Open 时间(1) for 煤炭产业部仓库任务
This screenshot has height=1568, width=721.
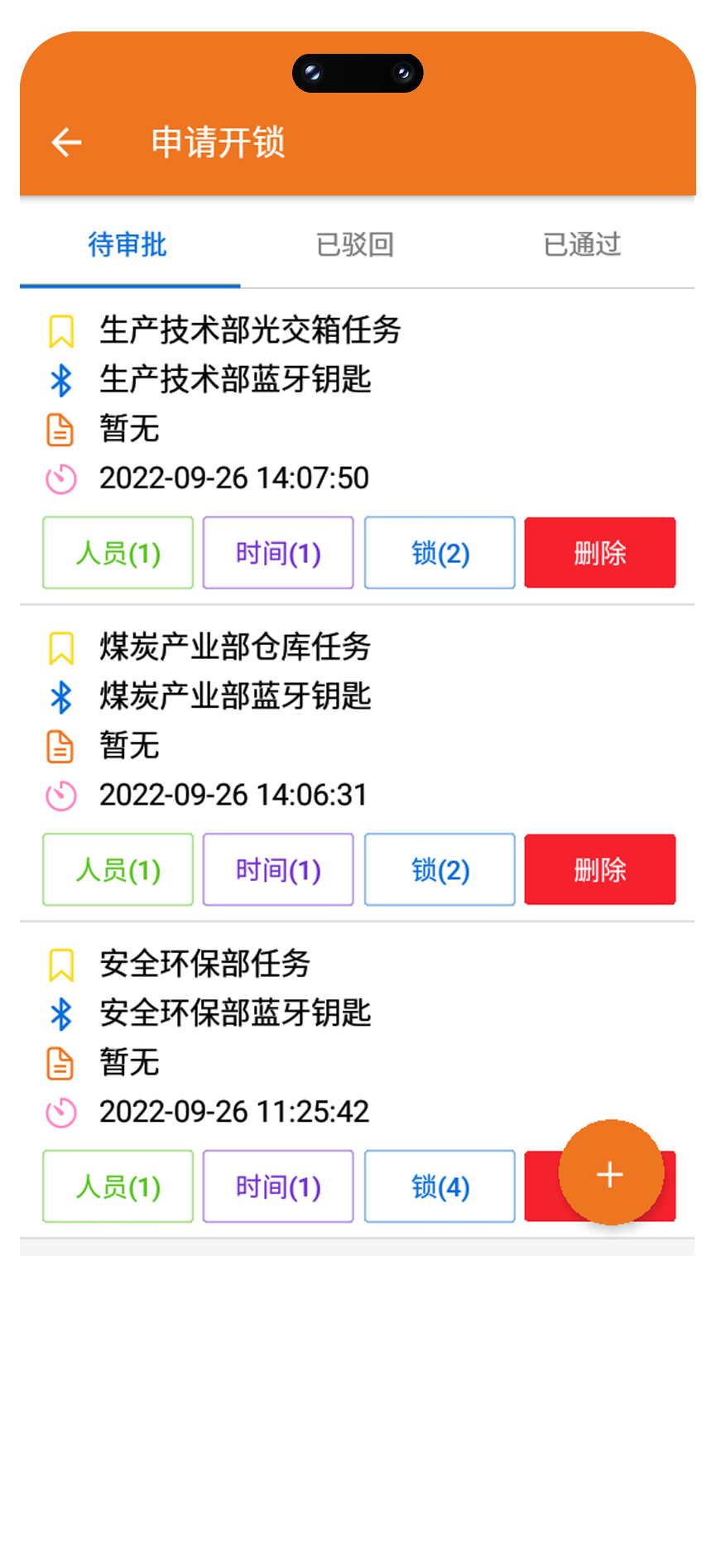point(278,869)
